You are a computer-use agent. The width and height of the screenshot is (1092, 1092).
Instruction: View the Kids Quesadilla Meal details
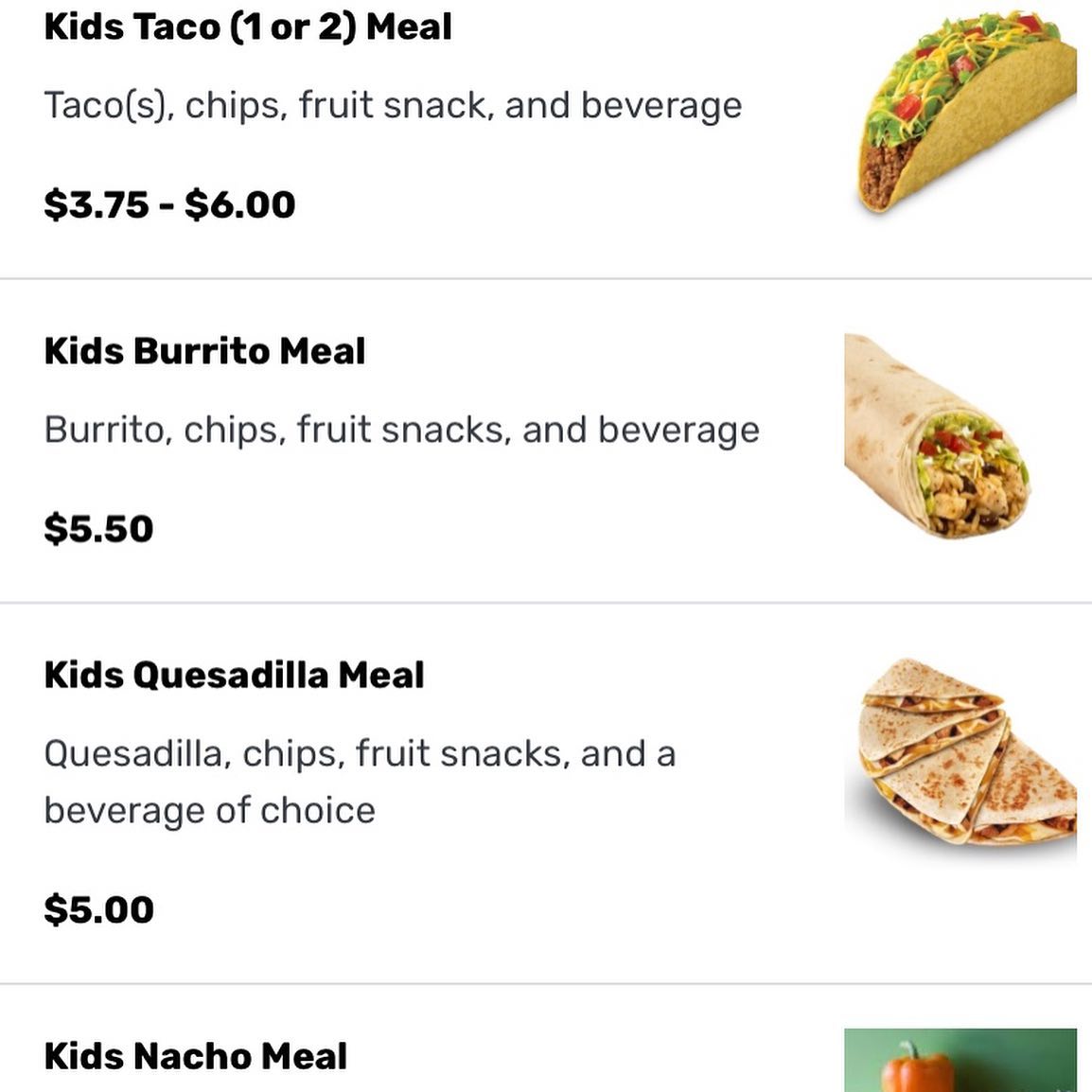234,676
